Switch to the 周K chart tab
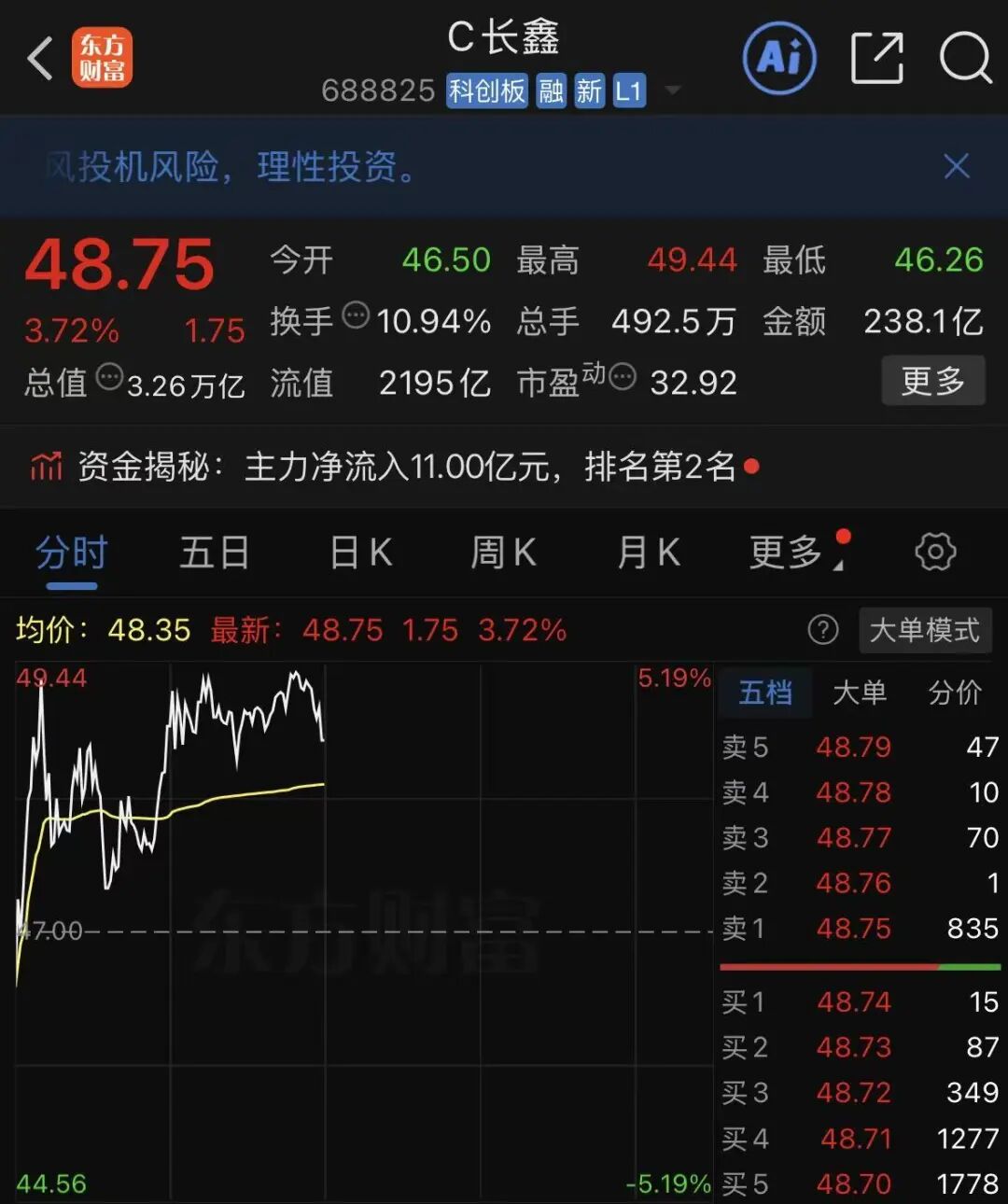Image resolution: width=1008 pixels, height=1204 pixels. coord(503,553)
